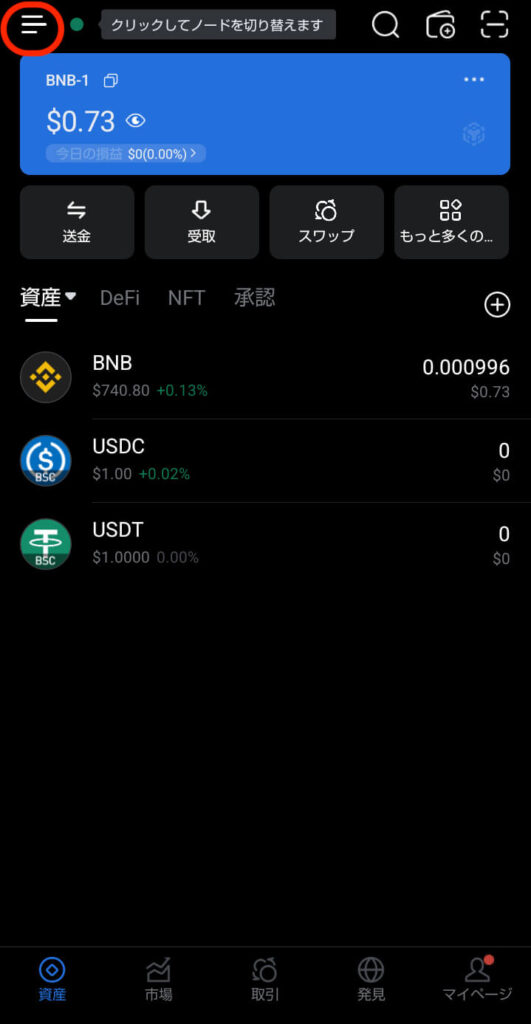
Task: Open the hamburger menu
Action: coord(33,25)
